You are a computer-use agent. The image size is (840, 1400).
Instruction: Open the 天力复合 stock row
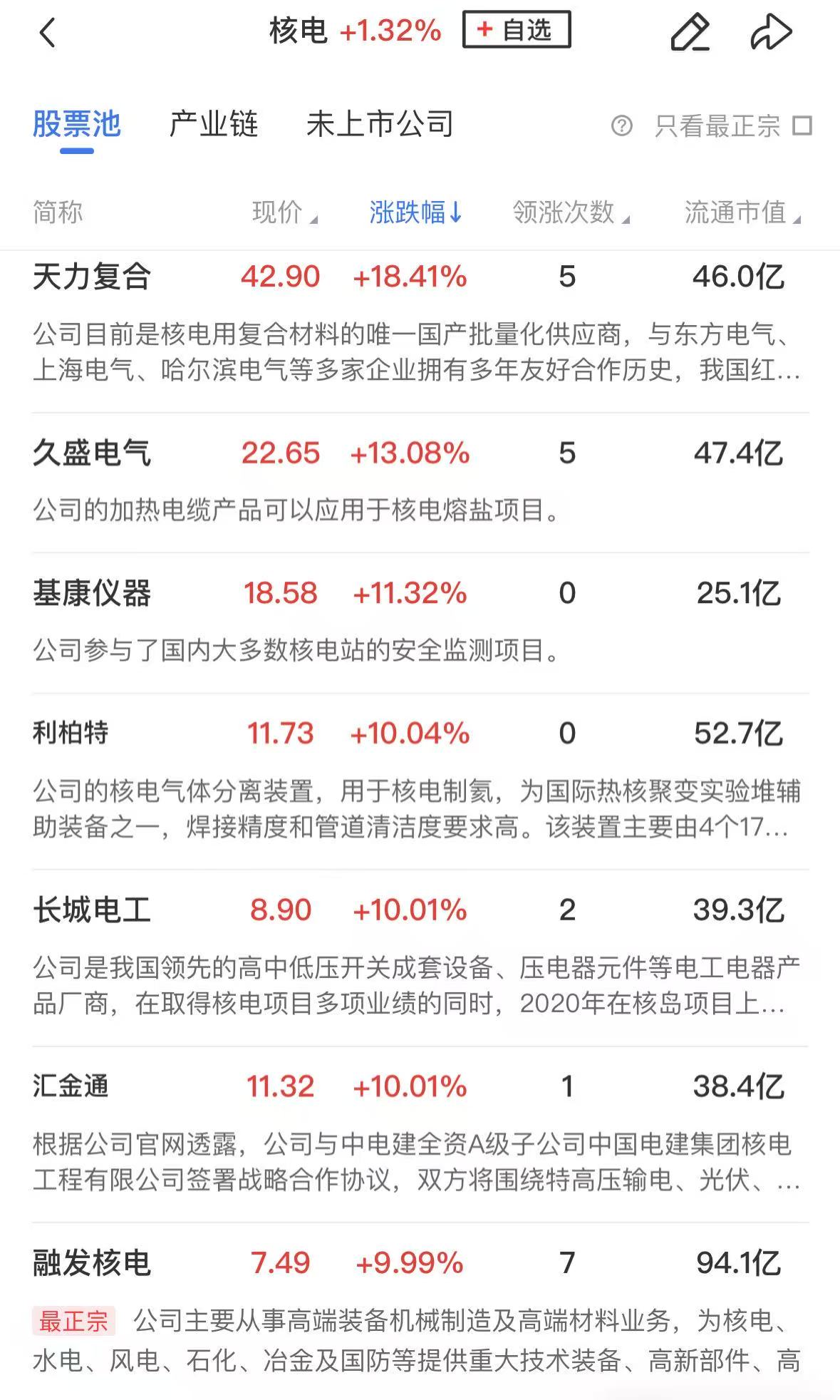point(93,277)
